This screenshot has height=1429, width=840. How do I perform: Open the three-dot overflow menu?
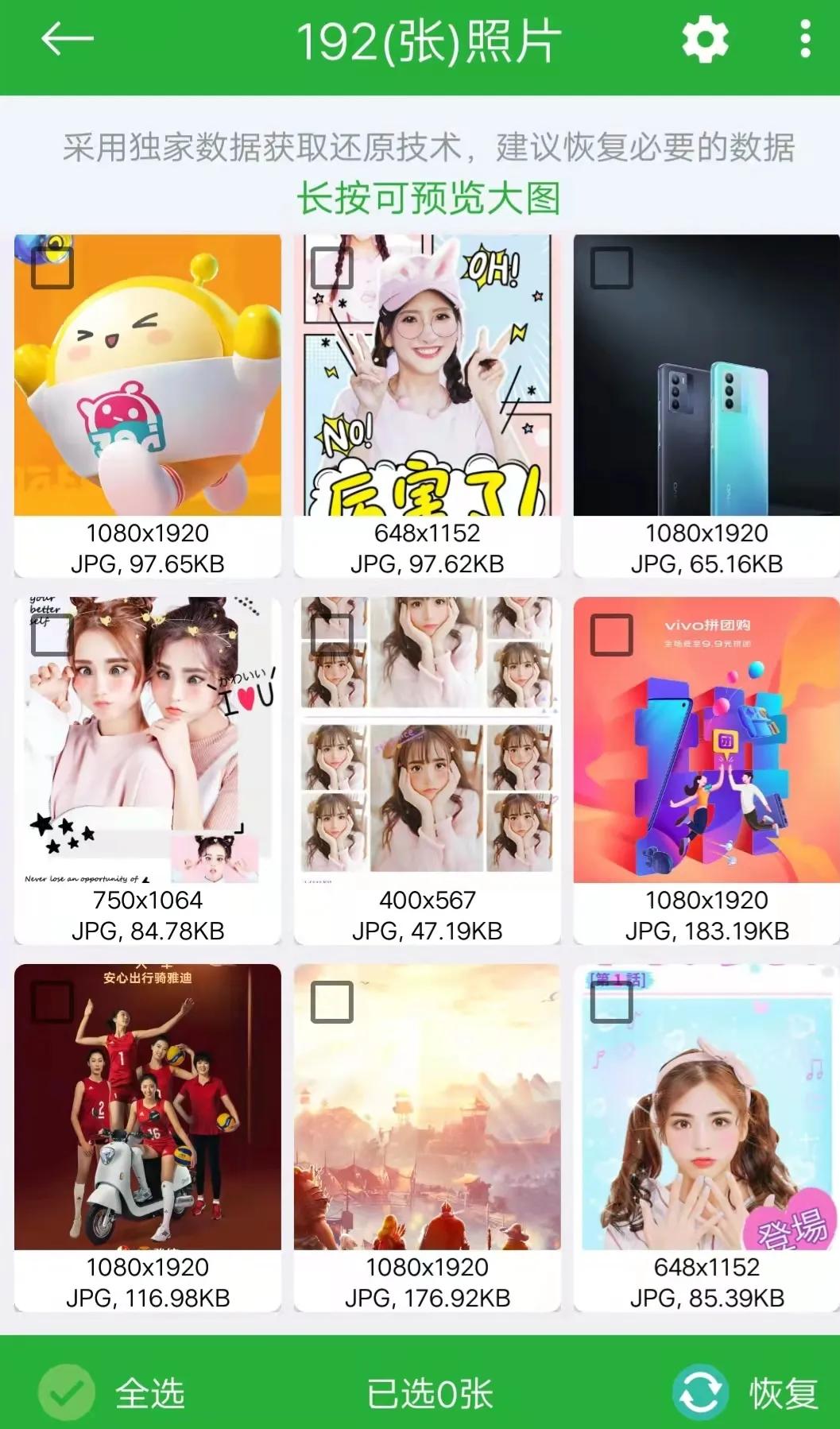tap(805, 40)
